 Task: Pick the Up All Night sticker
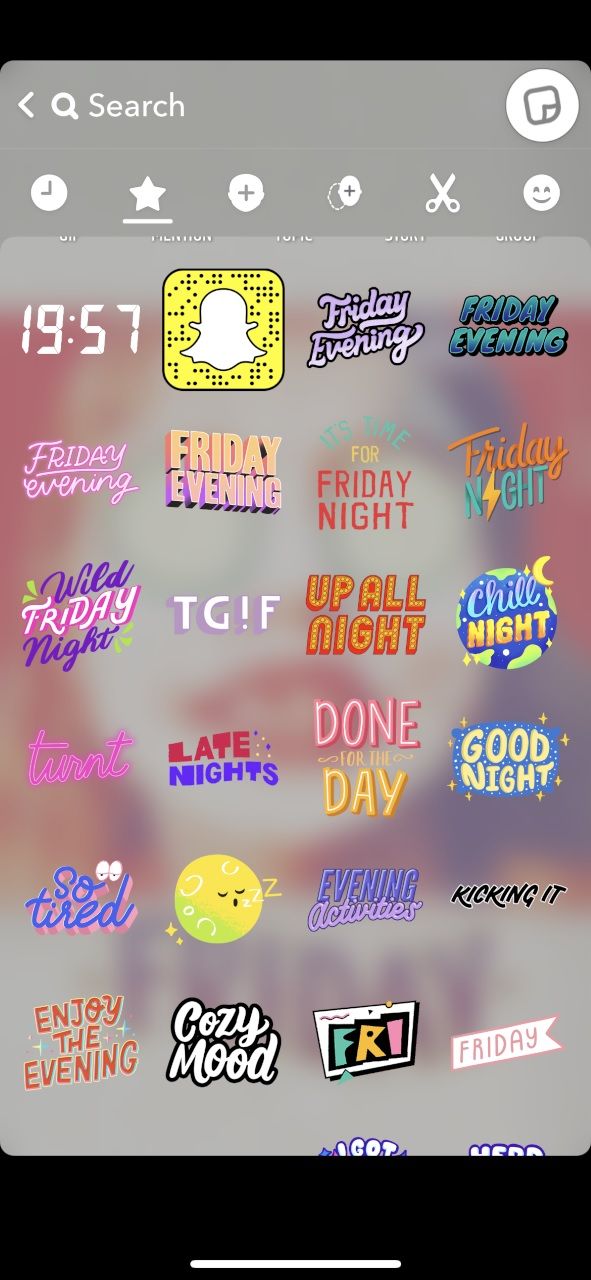point(366,613)
